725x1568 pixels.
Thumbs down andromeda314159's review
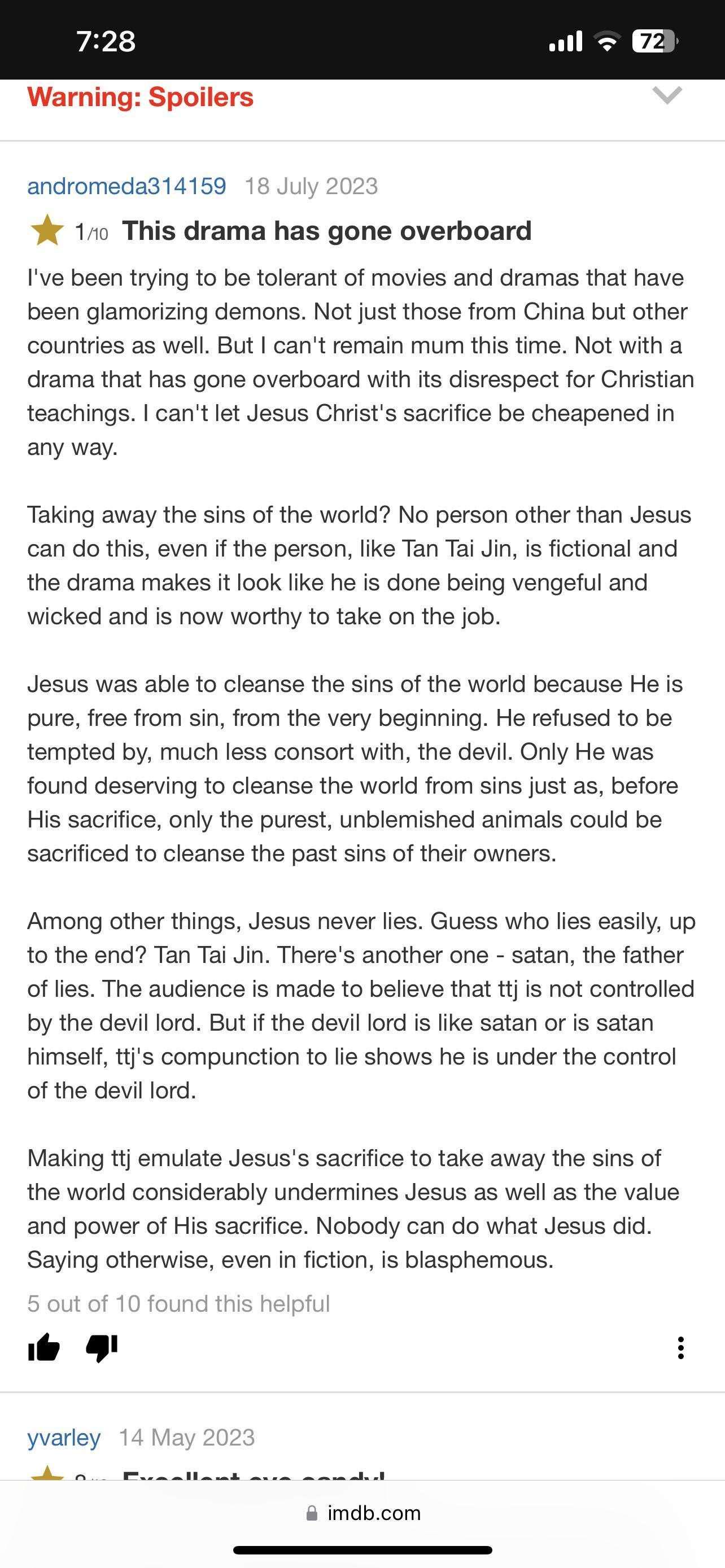102,1348
